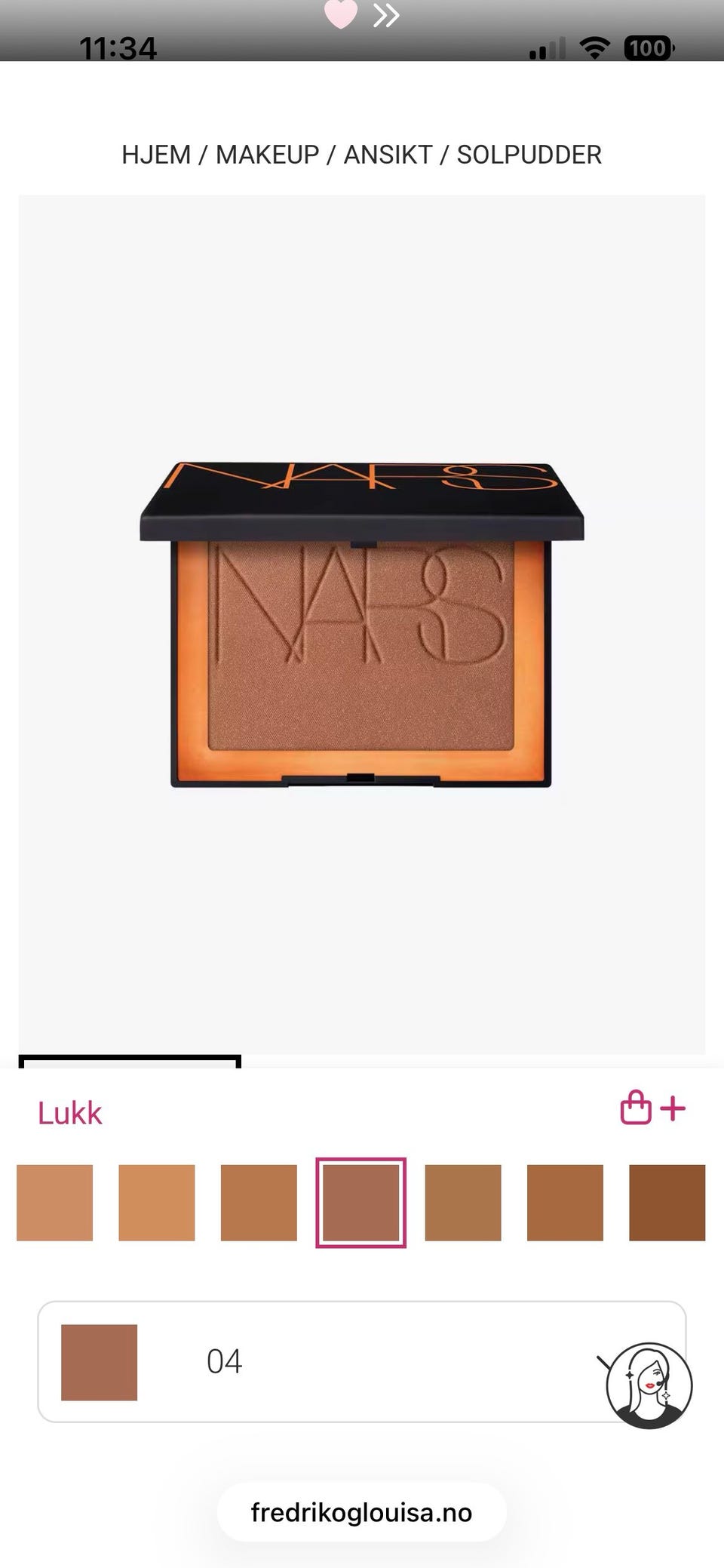
Task: Navigate to ANSIKT breadcrumb category
Action: pos(388,155)
